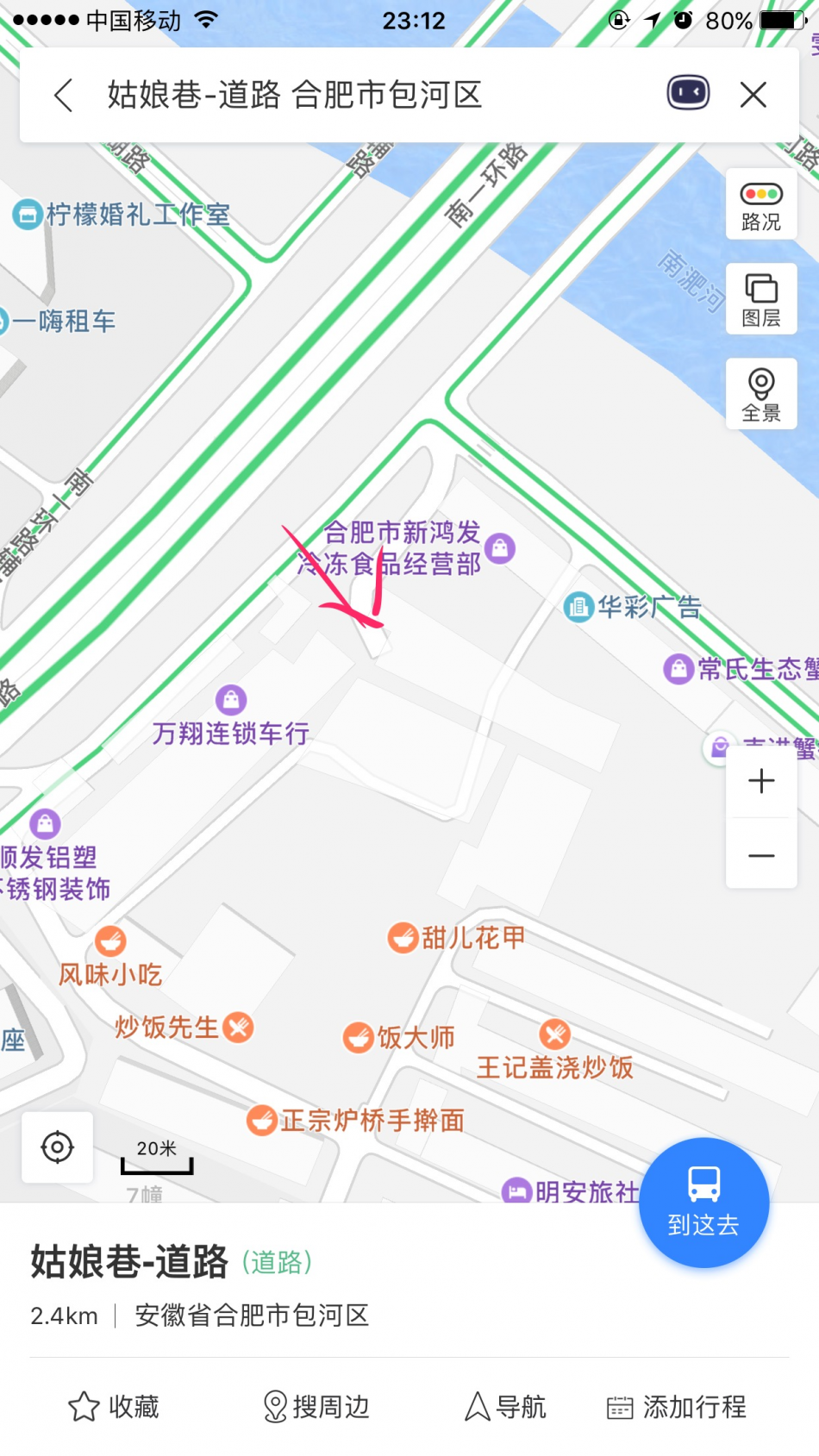Image resolution: width=819 pixels, height=1456 pixels.
Task: Open the voice assistant robot icon
Action: [688, 93]
